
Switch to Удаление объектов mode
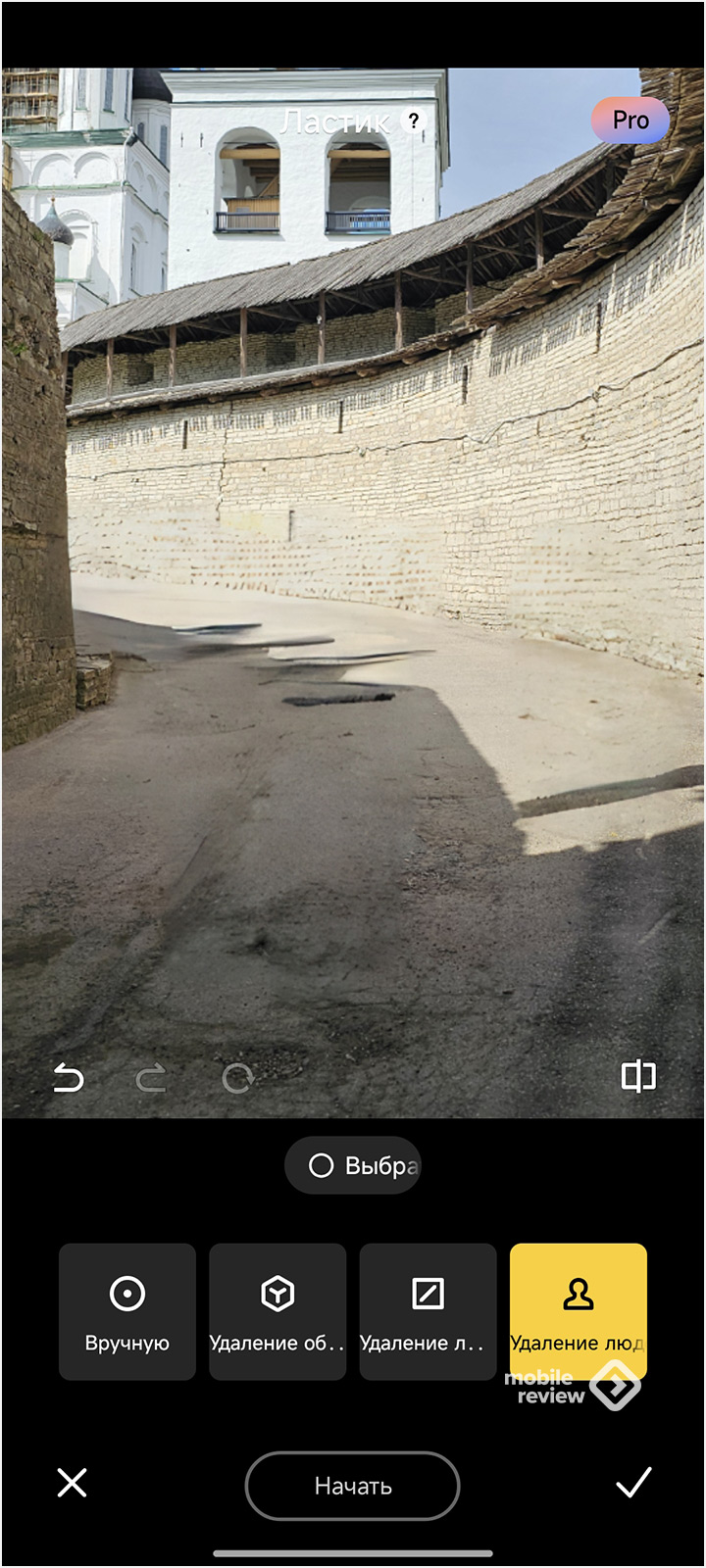pyautogui.click(x=277, y=1311)
